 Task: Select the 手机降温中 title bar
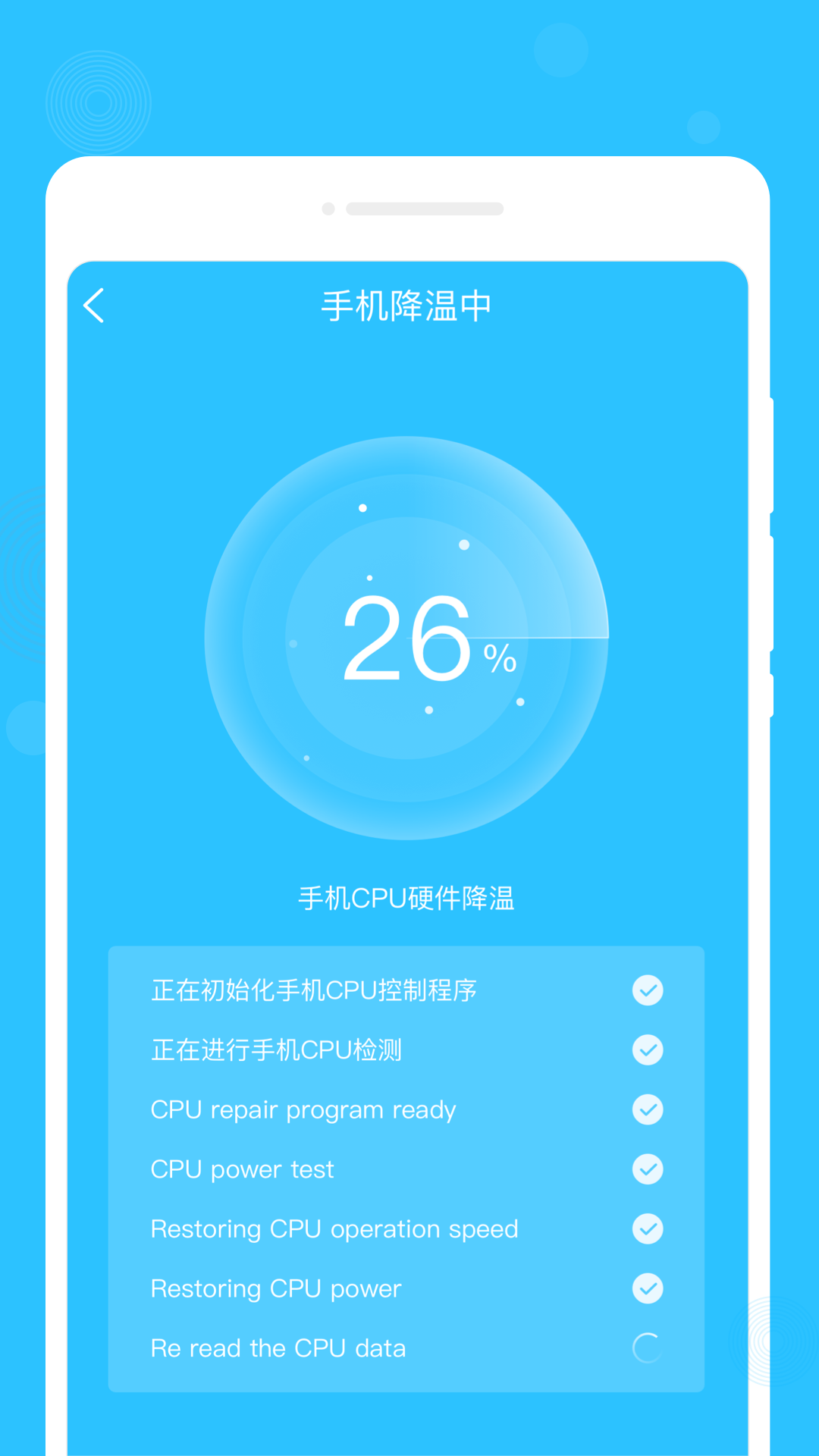[x=407, y=304]
